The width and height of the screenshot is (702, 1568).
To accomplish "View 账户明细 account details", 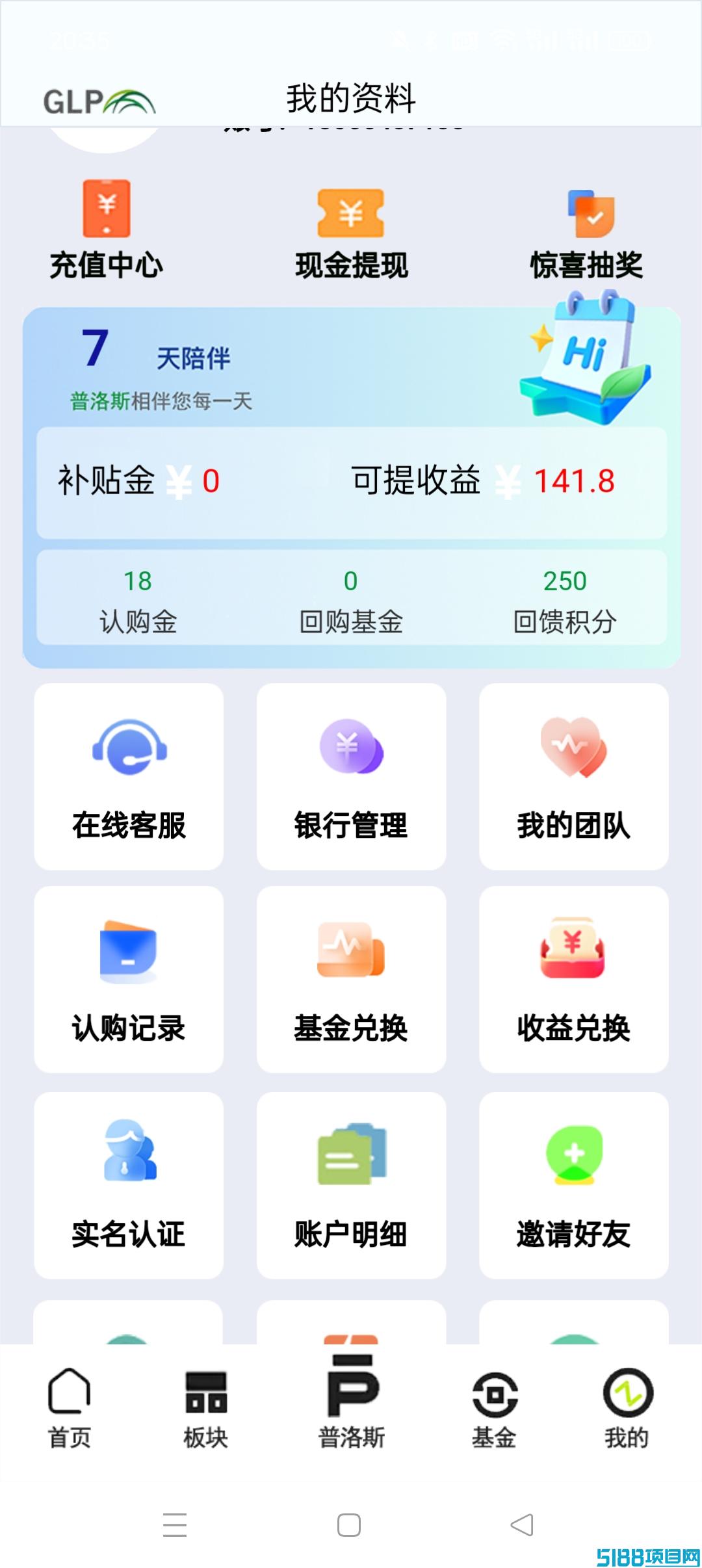I will point(351,1184).
